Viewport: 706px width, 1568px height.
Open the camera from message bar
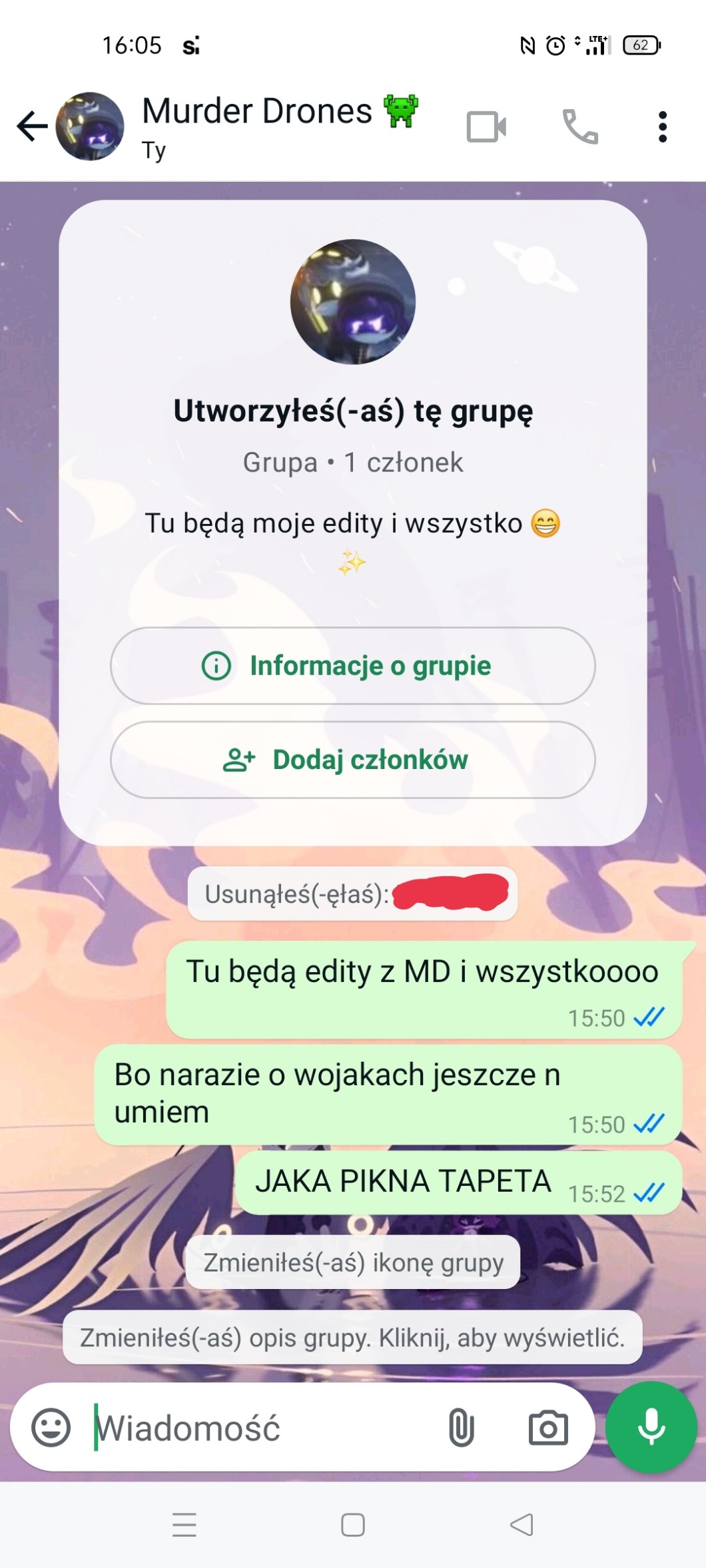tap(548, 1428)
